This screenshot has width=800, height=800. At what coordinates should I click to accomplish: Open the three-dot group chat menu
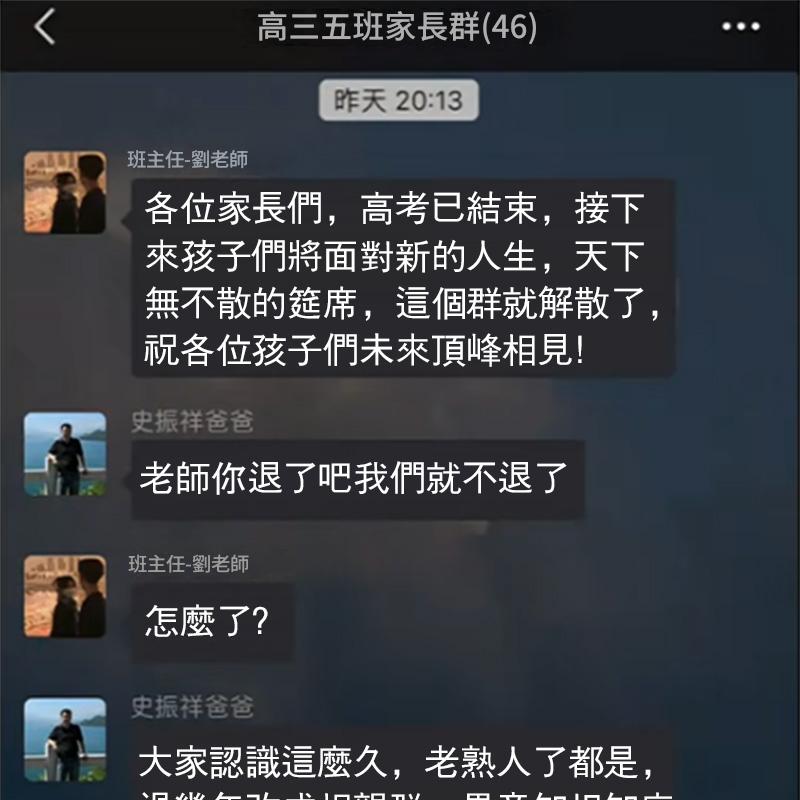[x=740, y=28]
